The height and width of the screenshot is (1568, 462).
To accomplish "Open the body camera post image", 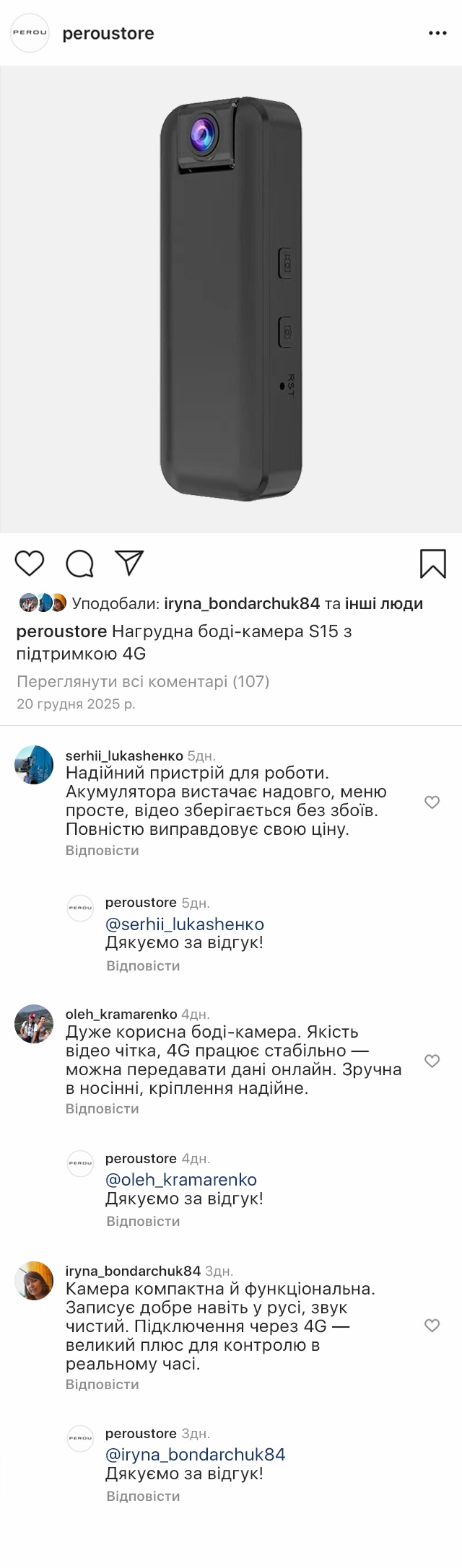I will pyautogui.click(x=231, y=299).
